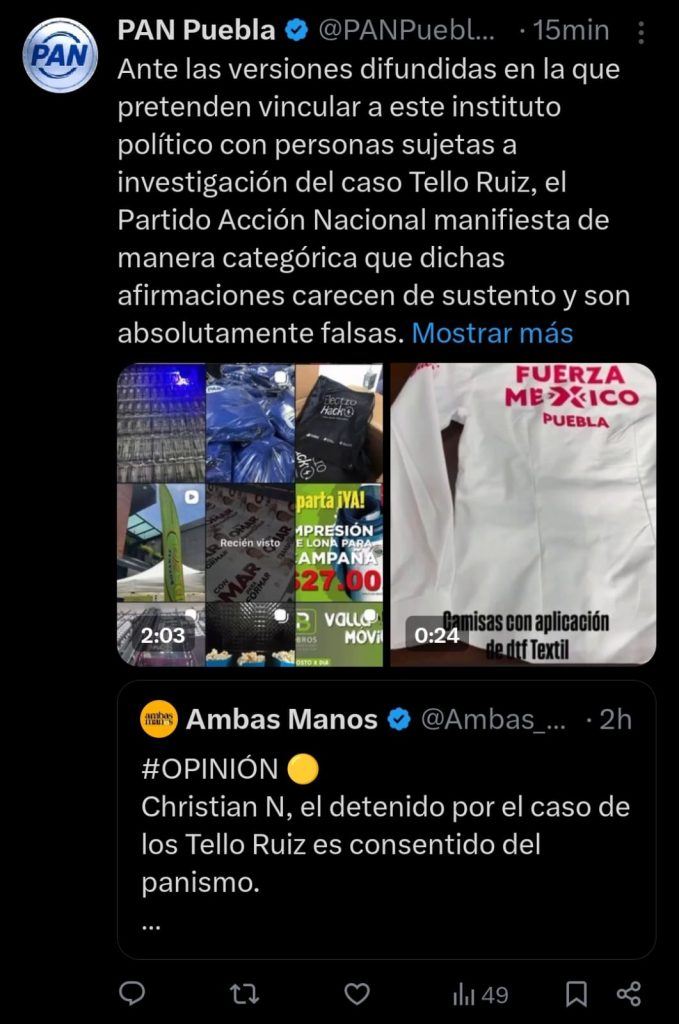The image size is (679, 1024).
Task: Play the 2:03 video collage
Action: [250, 514]
